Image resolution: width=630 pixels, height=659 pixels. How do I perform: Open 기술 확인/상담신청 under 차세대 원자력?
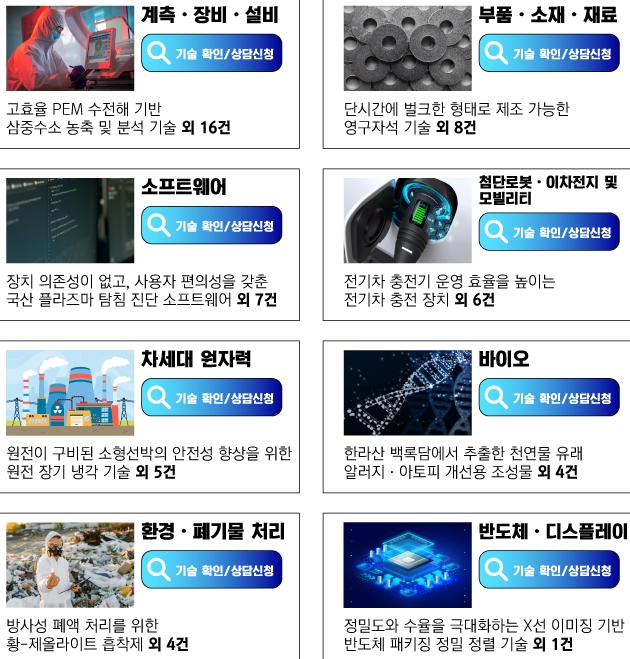(212, 398)
